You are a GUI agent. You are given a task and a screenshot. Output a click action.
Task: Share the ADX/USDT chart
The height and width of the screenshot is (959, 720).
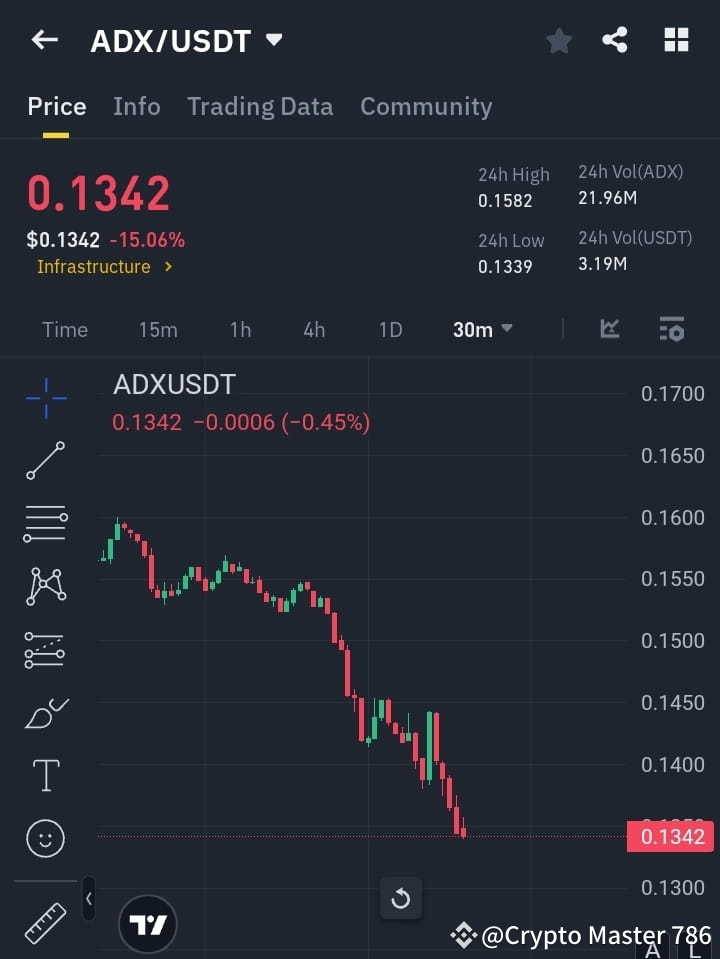(615, 40)
